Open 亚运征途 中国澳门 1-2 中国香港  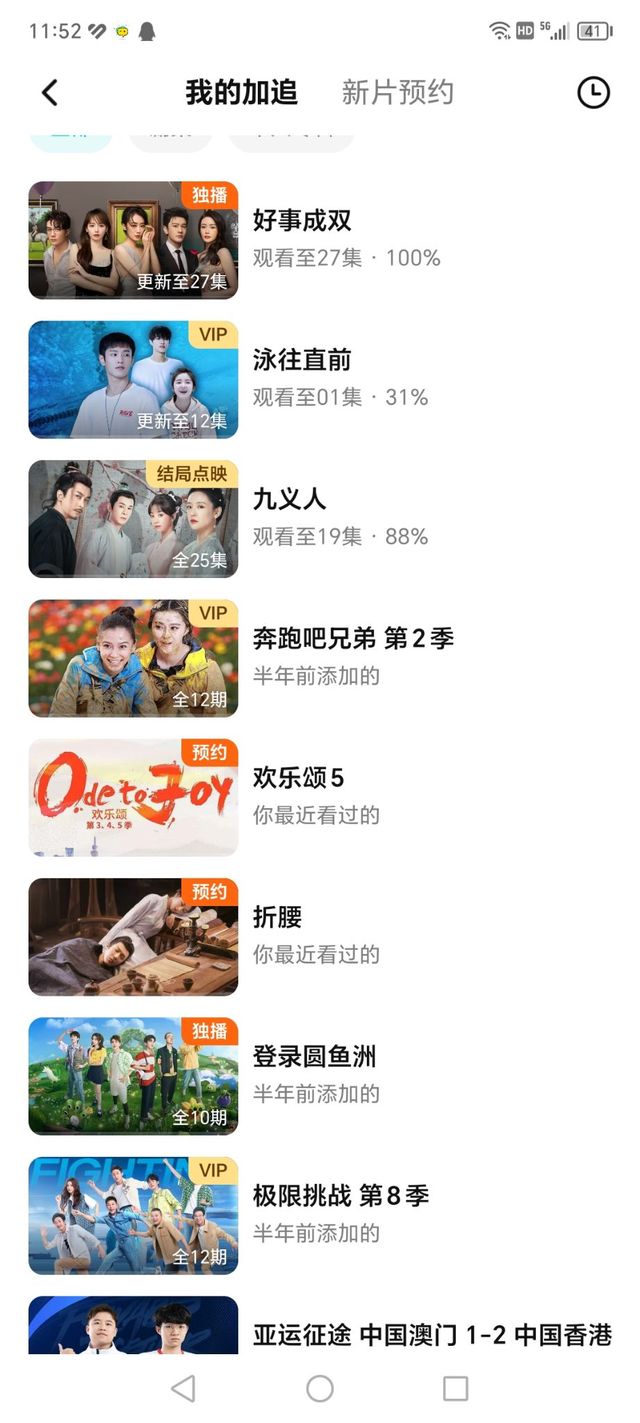click(431, 1335)
